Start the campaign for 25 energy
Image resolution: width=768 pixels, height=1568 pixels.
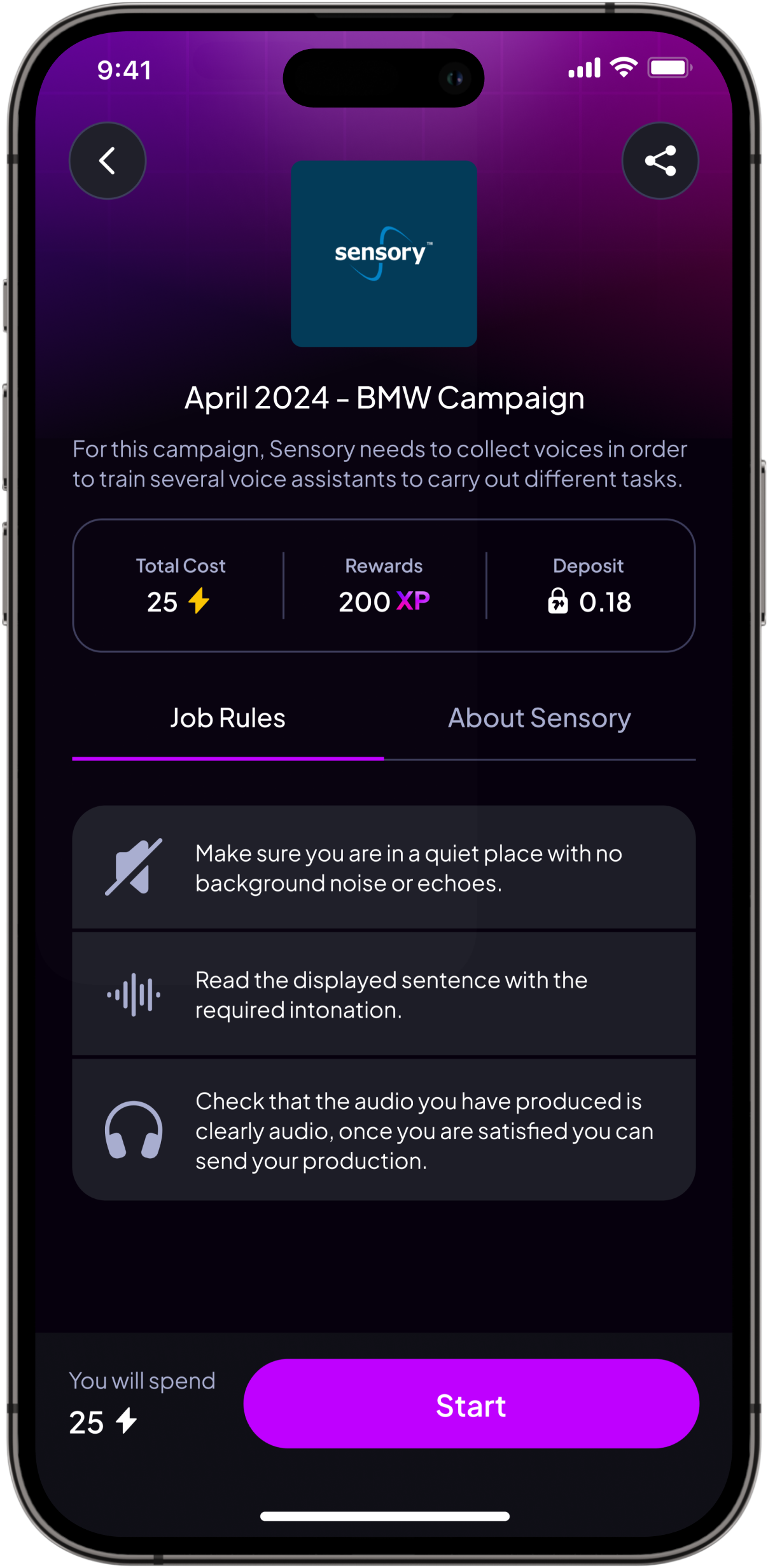click(x=471, y=1405)
